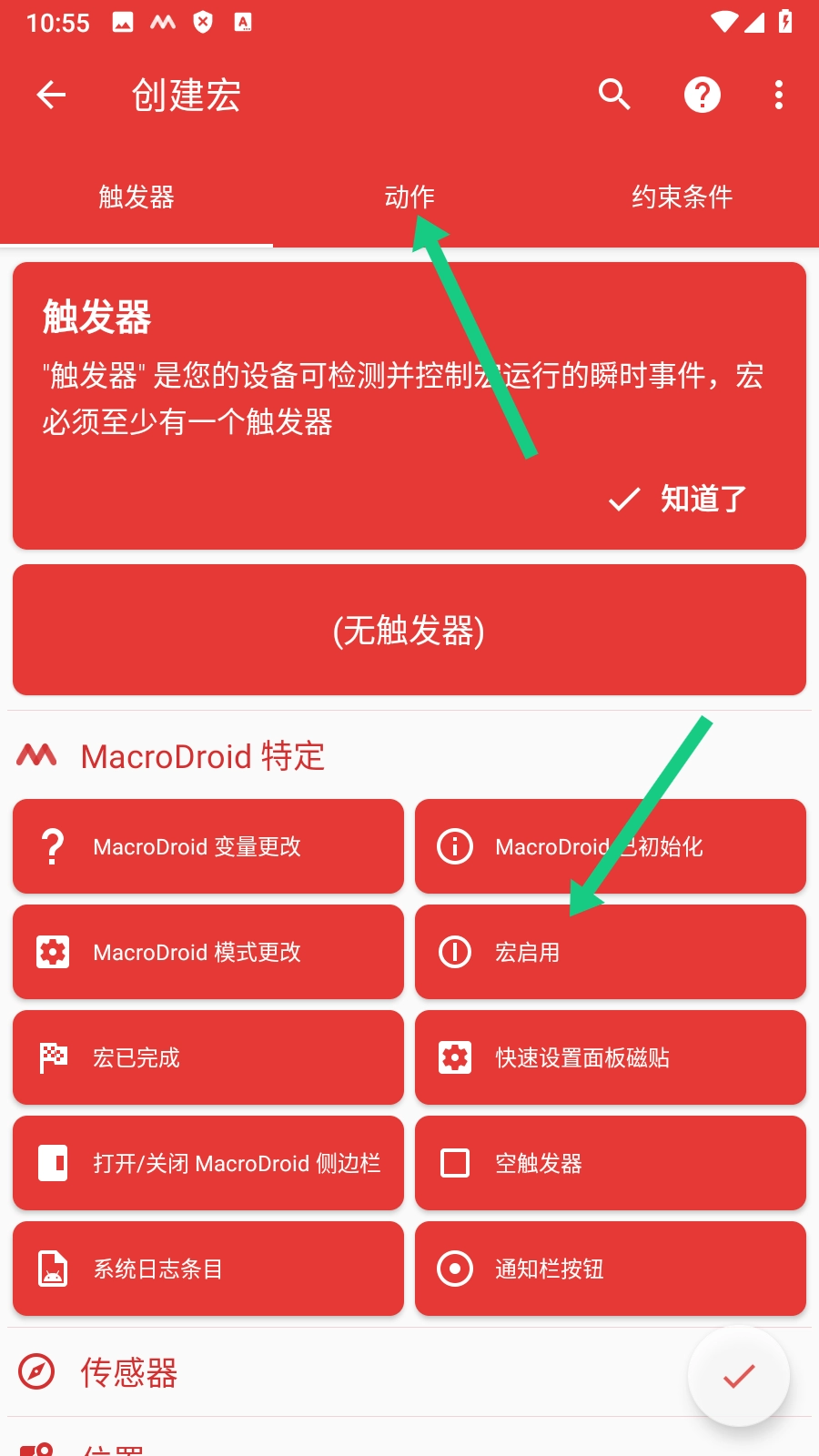Viewport: 819px width, 1456px height.
Task: Choose the MacroDroid 变量更改 trigger
Action: pyautogui.click(x=208, y=846)
